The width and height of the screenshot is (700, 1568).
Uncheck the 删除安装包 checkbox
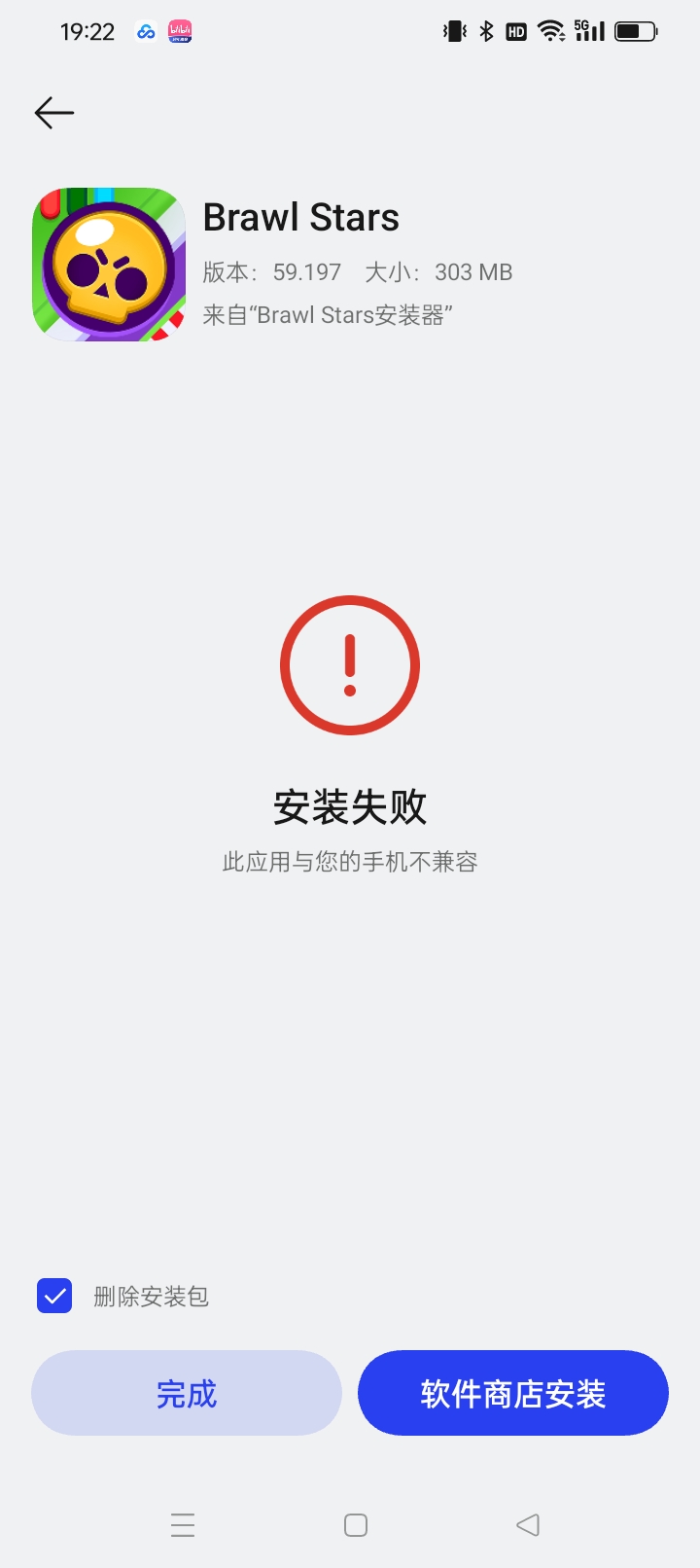tap(54, 1296)
